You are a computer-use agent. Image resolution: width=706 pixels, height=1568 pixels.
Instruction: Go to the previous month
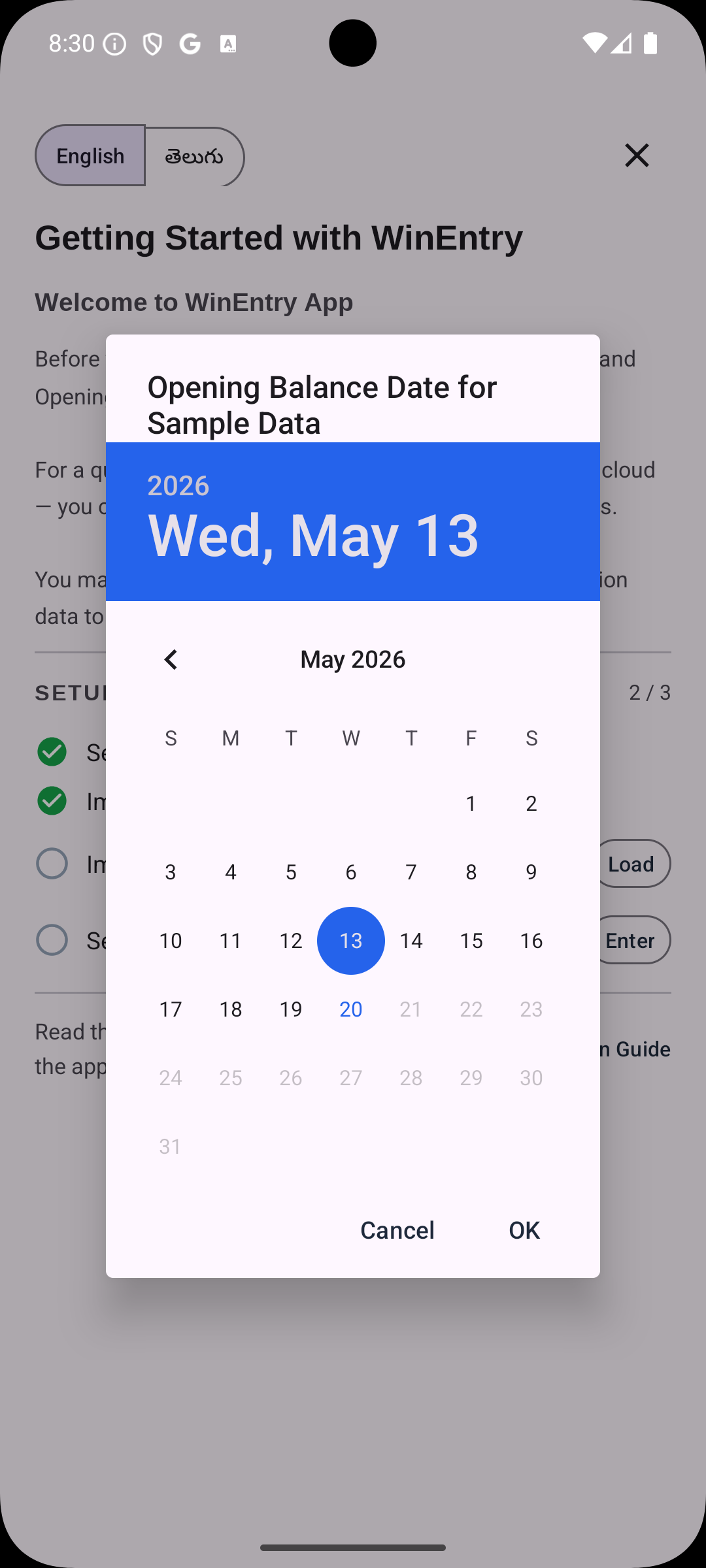(171, 659)
